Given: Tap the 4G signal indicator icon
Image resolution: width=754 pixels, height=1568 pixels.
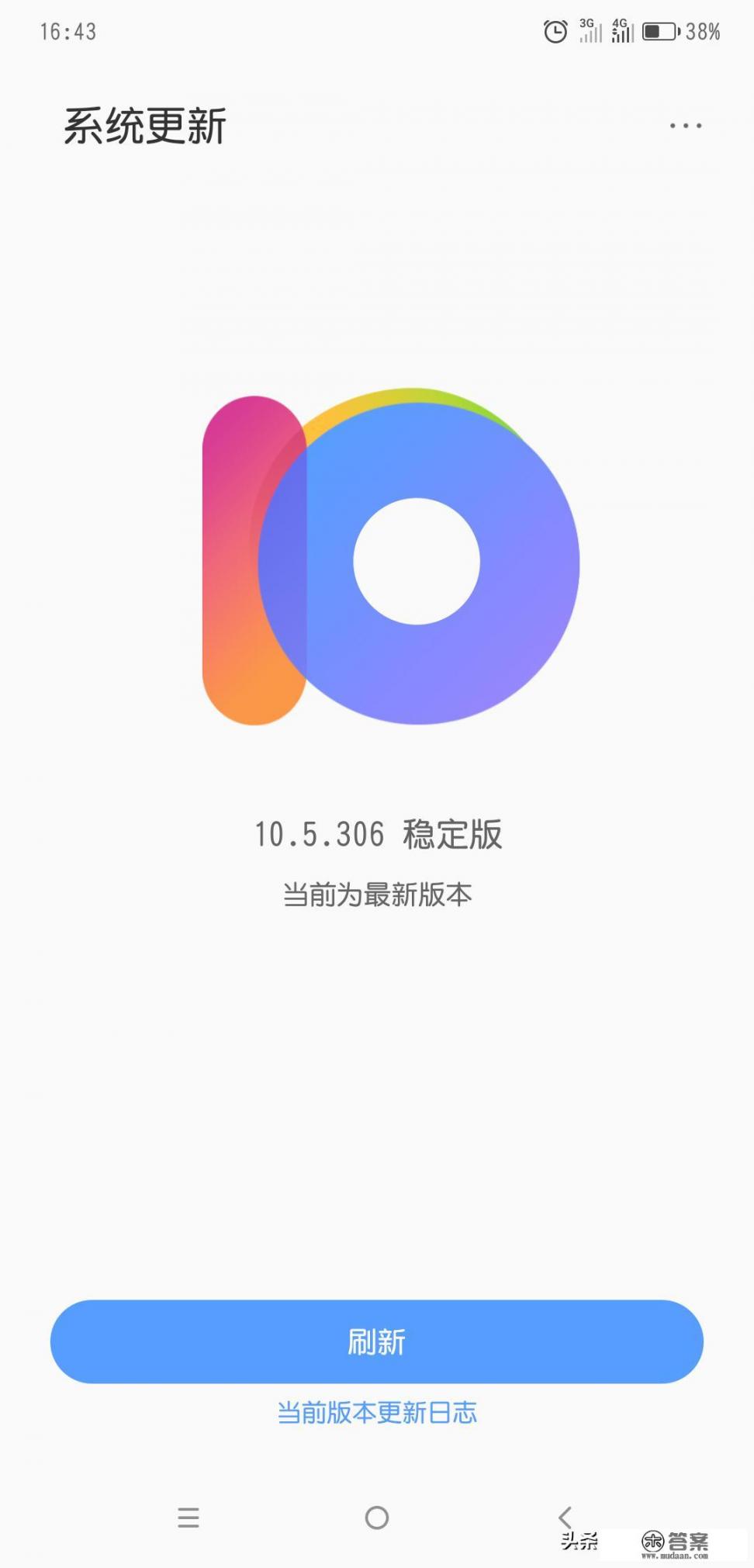Looking at the screenshot, I should point(625,33).
